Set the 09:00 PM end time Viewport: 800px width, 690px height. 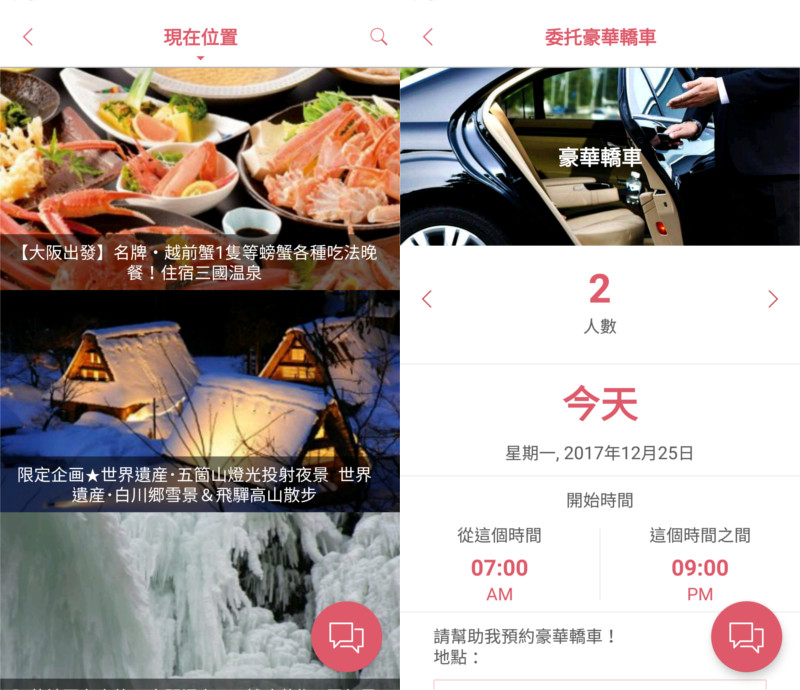pyautogui.click(x=700, y=578)
